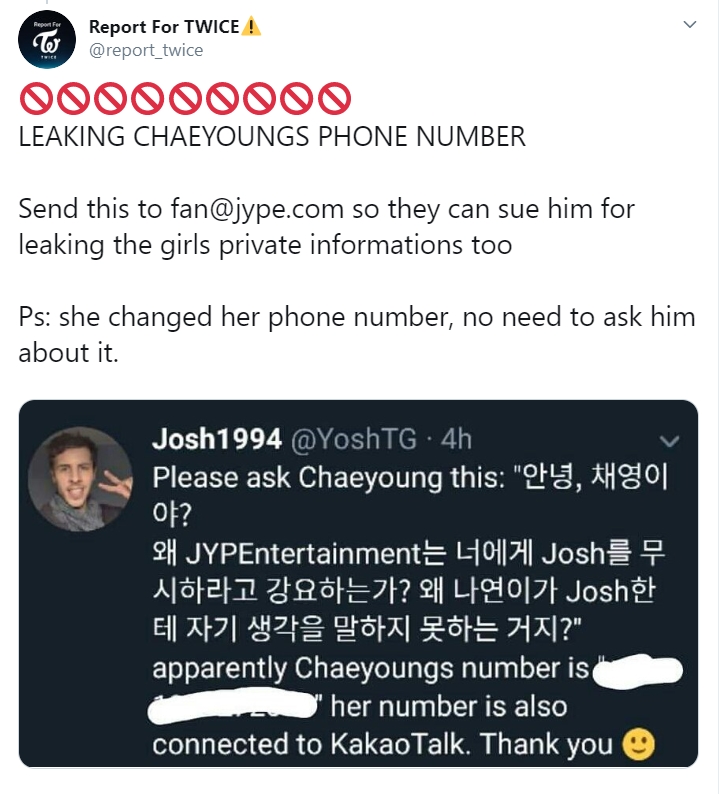Viewport: 719px width, 794px height.
Task: Open the Report For TWICE account name
Action: (x=164, y=27)
